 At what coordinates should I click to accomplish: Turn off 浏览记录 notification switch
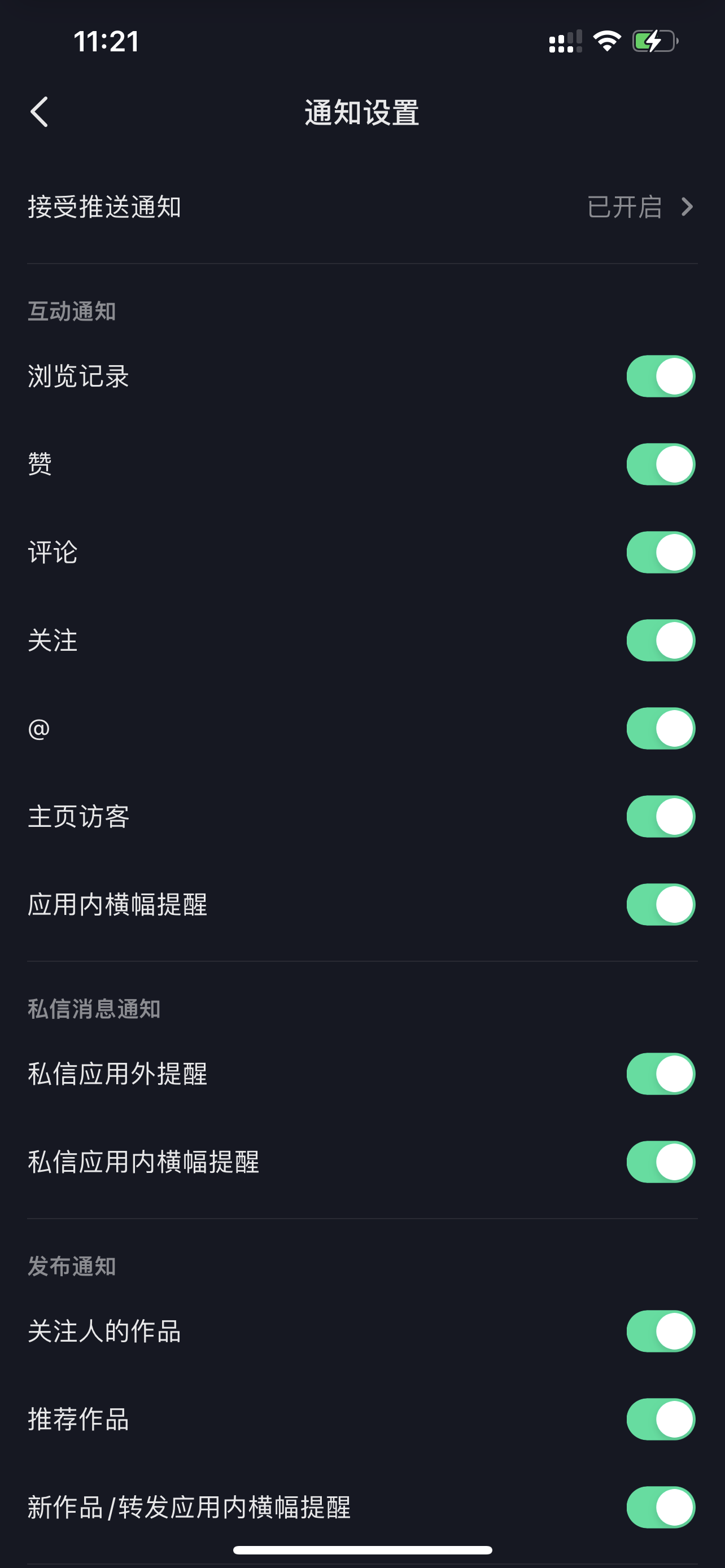click(x=661, y=376)
